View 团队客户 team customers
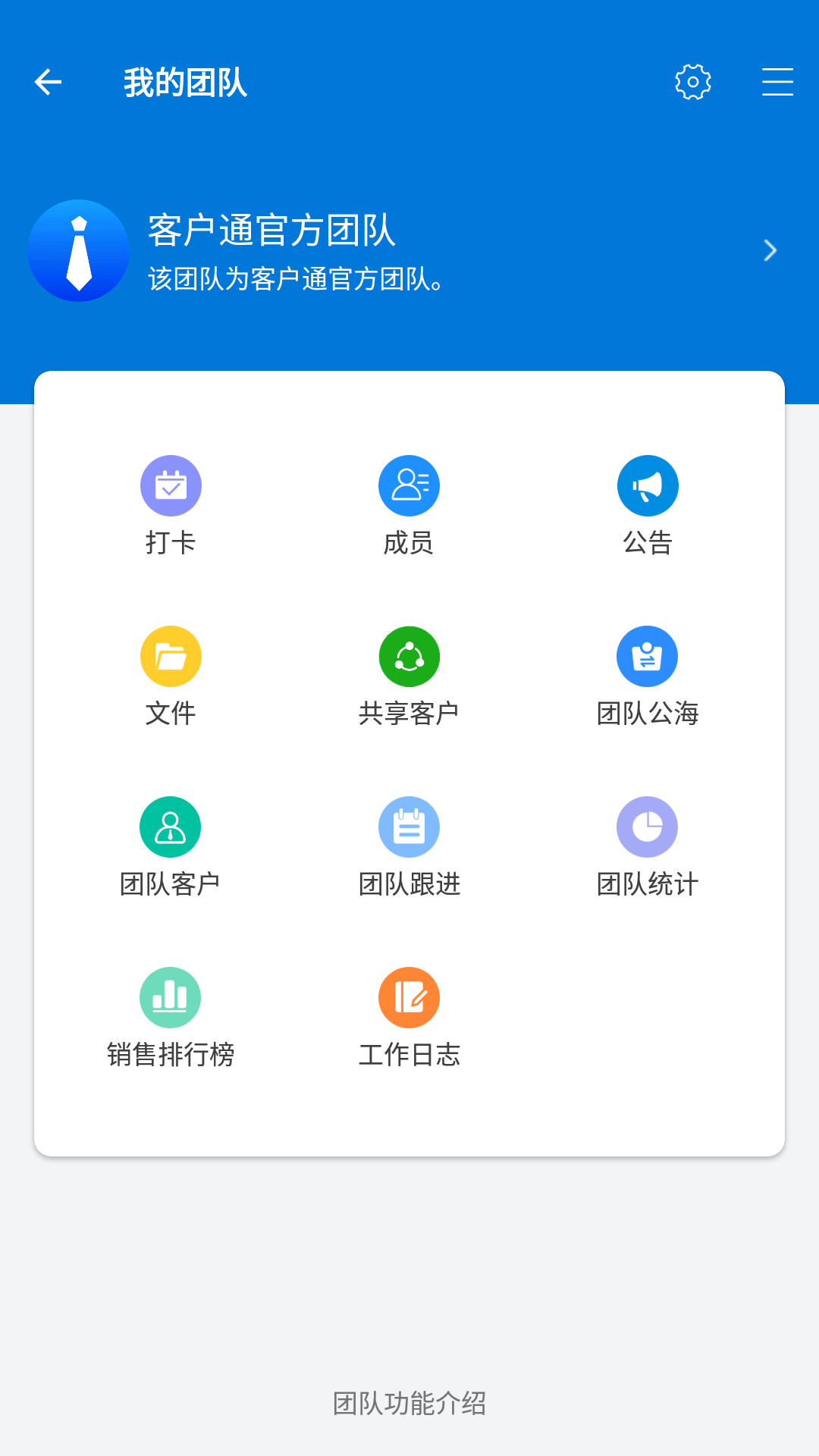 [x=171, y=844]
